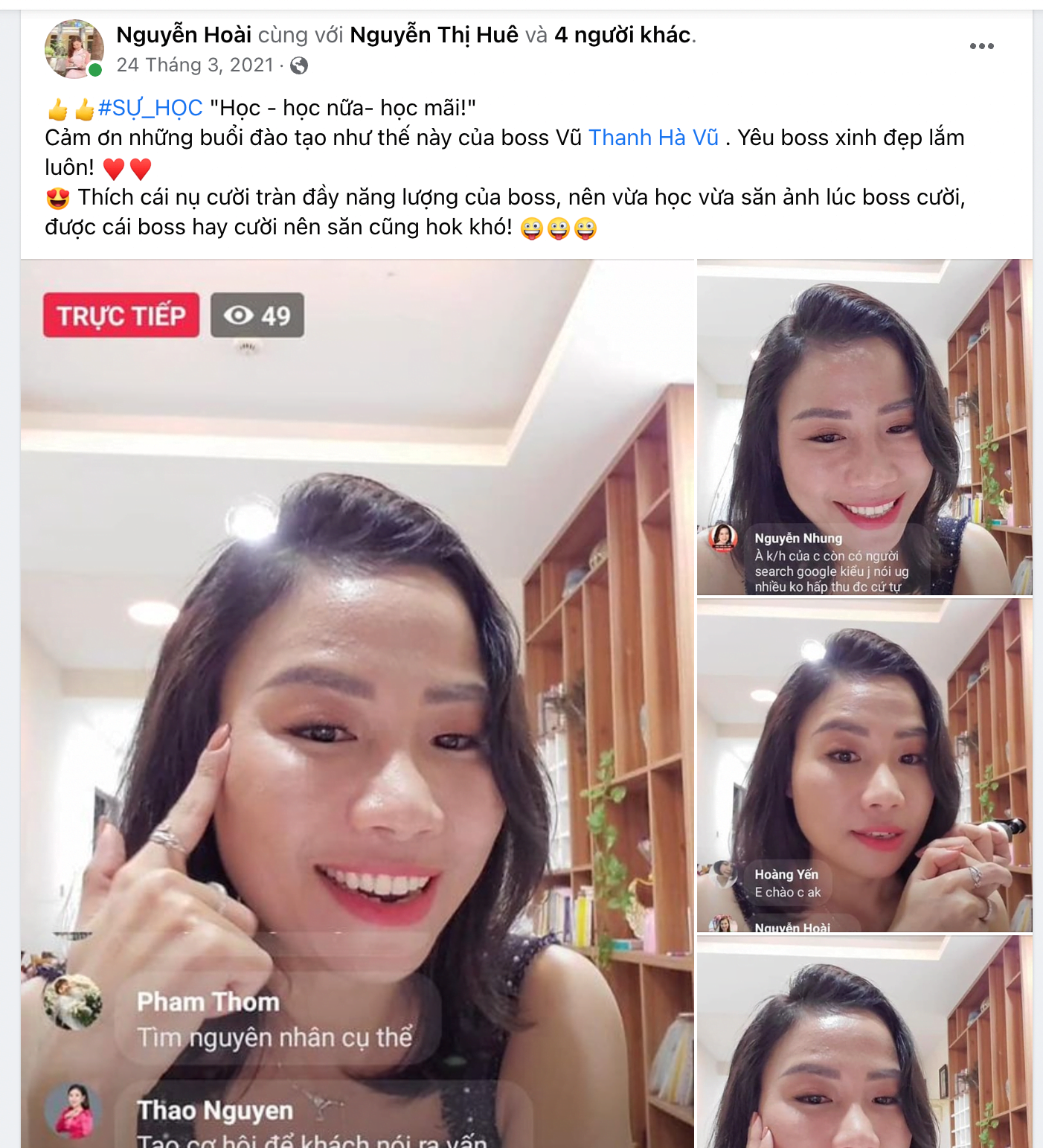Open the post's three-dot options menu
This screenshot has height=1148, width=1043.
[x=981, y=46]
